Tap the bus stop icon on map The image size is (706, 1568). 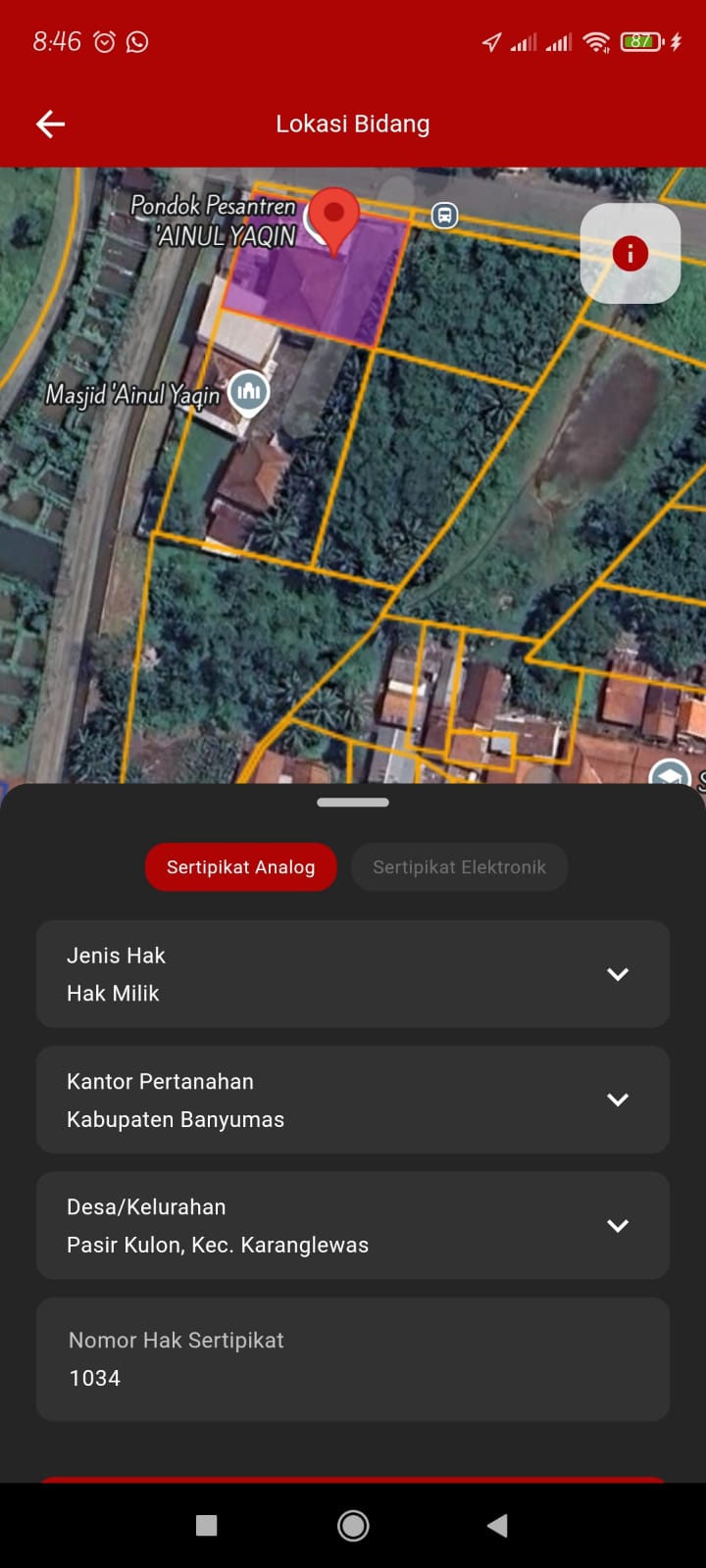[444, 216]
